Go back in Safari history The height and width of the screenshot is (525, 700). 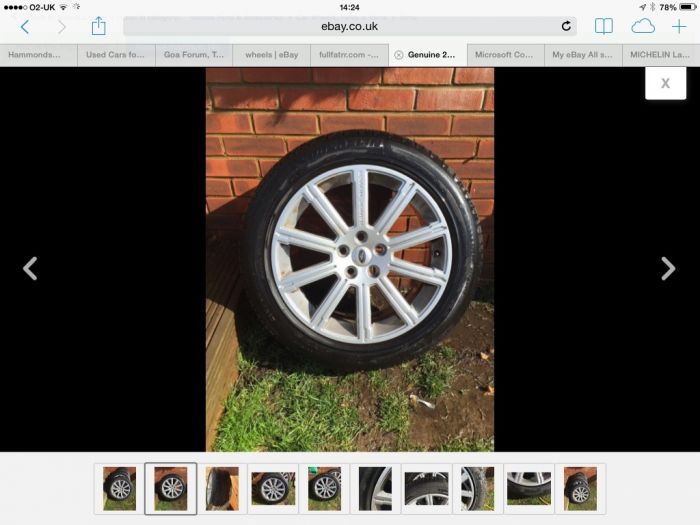[x=25, y=27]
